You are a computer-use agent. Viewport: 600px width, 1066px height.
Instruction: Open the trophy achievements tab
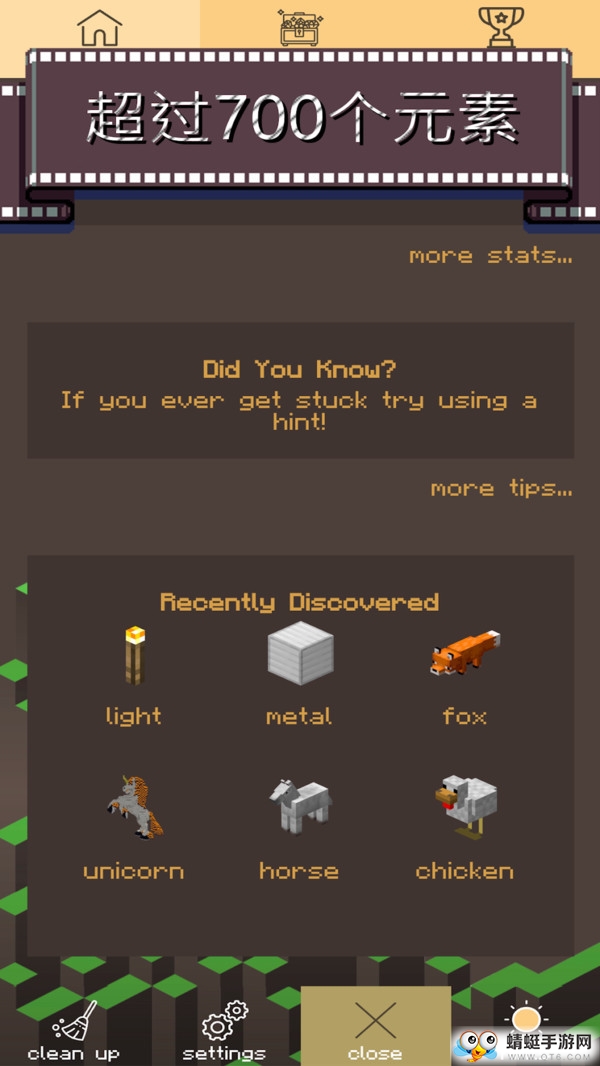(x=500, y=26)
